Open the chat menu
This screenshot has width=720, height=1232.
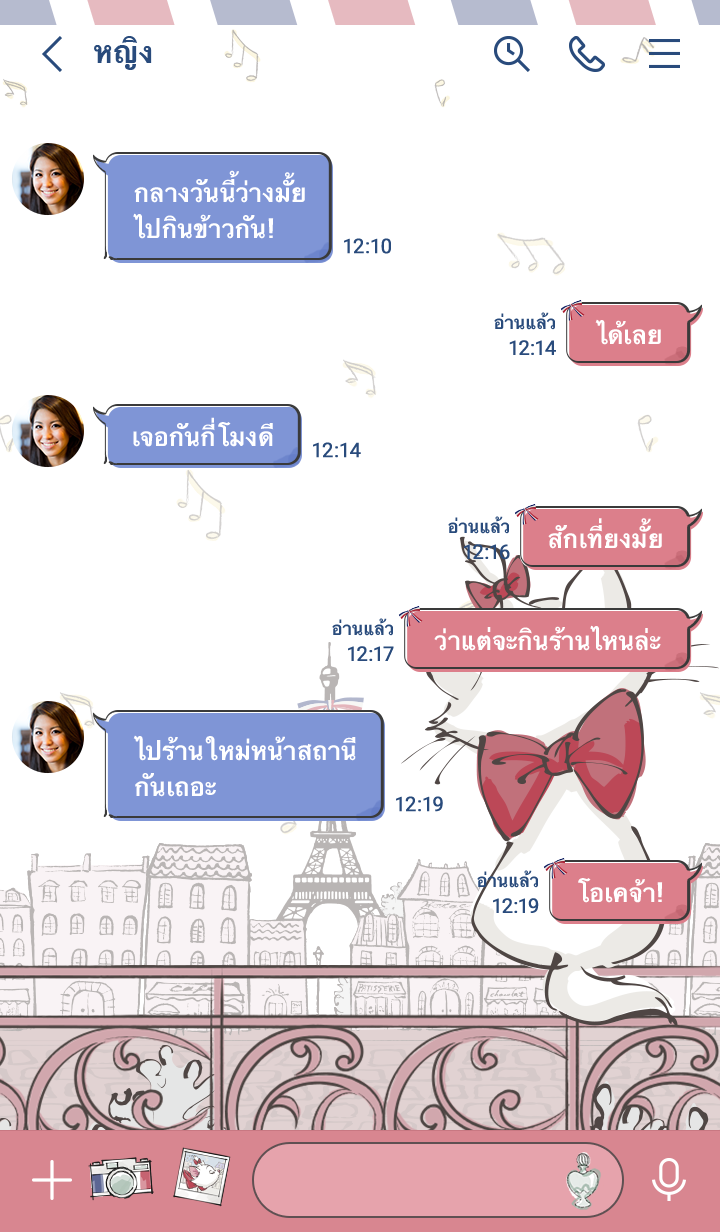point(664,54)
